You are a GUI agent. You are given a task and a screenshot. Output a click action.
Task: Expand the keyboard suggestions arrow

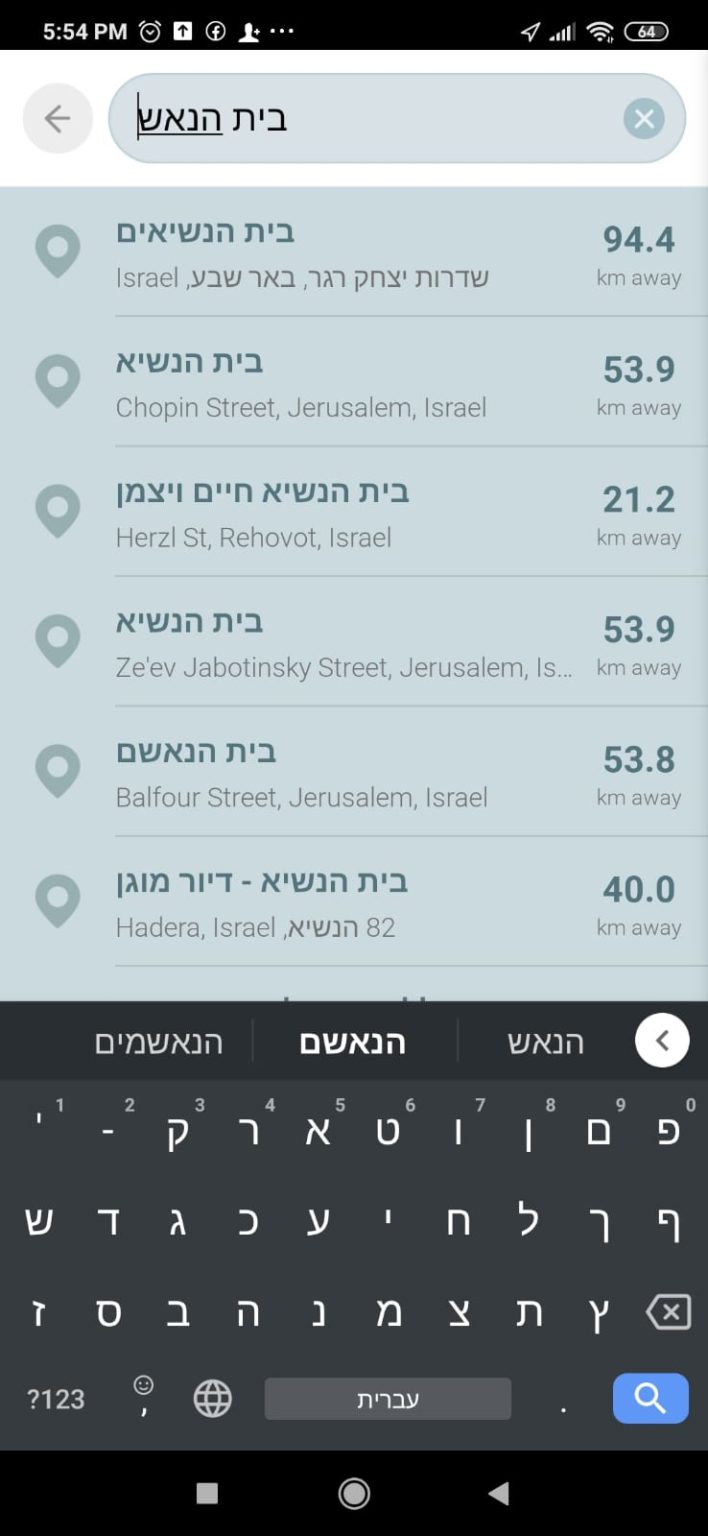[x=662, y=1041]
